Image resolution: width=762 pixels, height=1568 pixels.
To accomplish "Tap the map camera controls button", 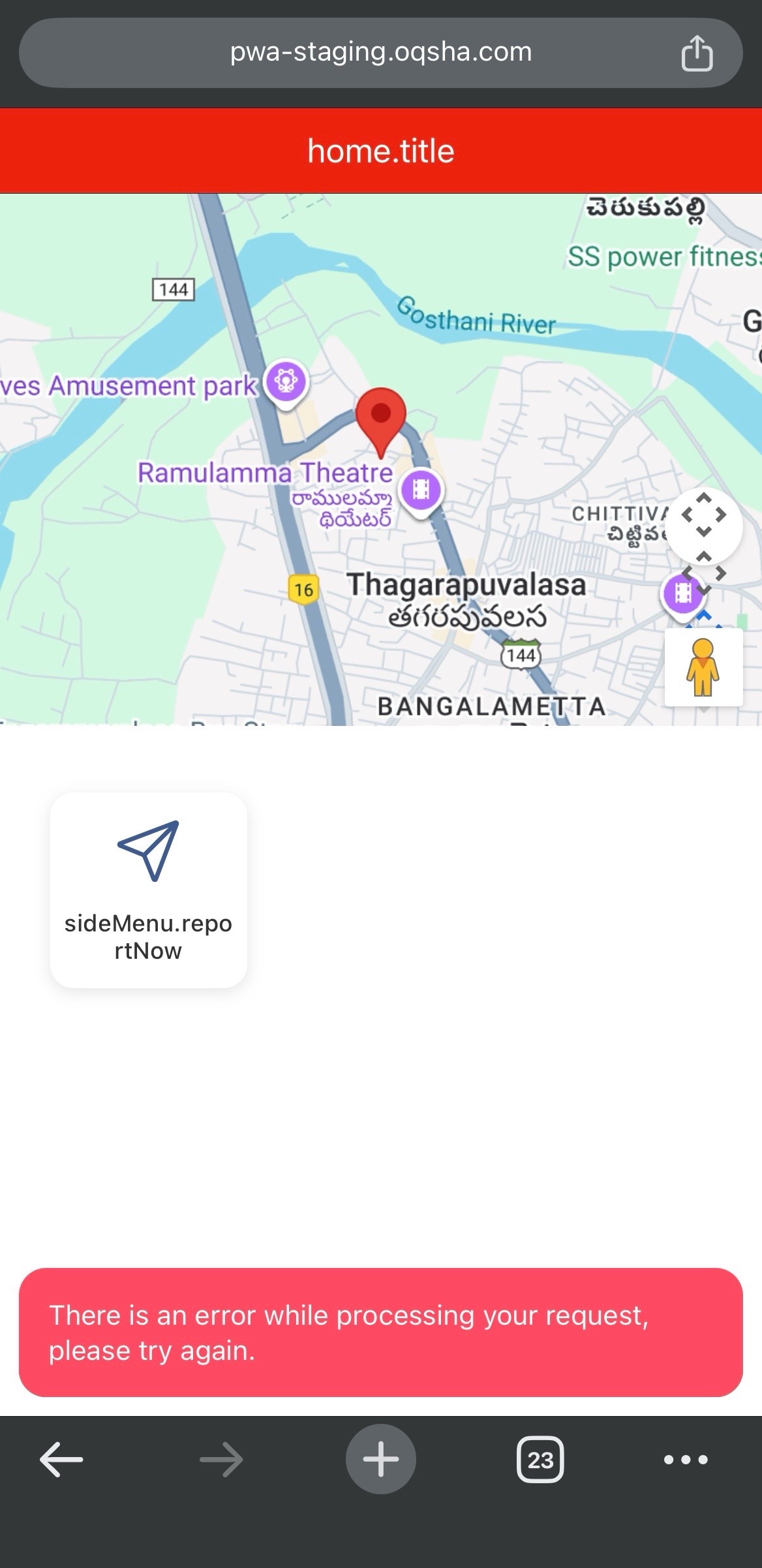I will click(703, 525).
